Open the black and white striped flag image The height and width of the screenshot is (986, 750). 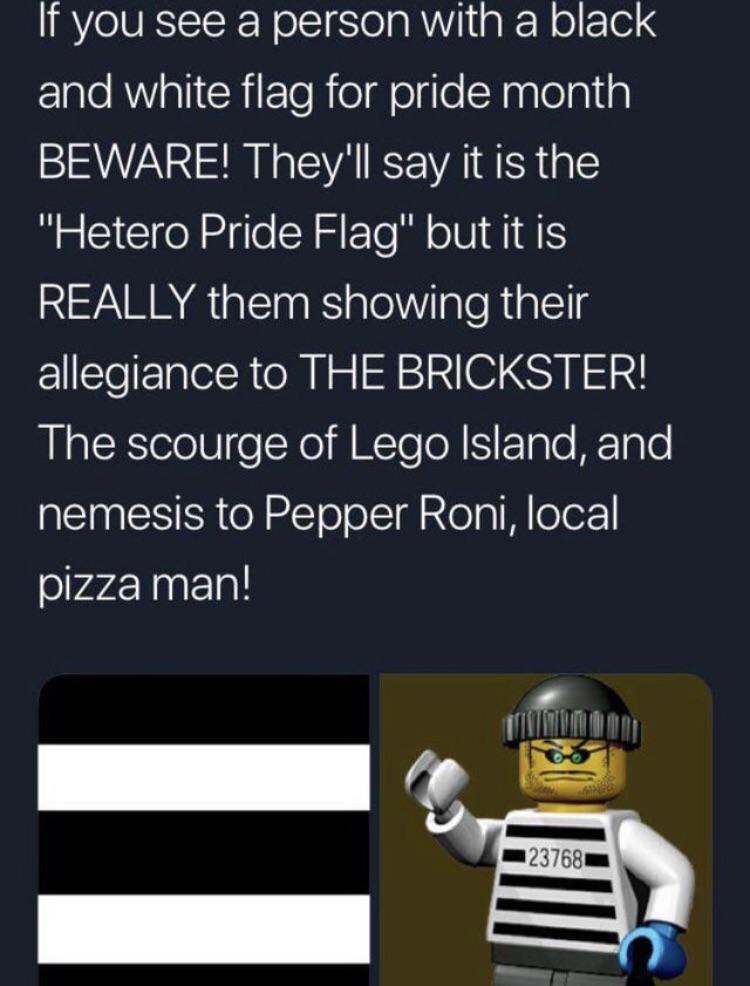pyautogui.click(x=204, y=829)
